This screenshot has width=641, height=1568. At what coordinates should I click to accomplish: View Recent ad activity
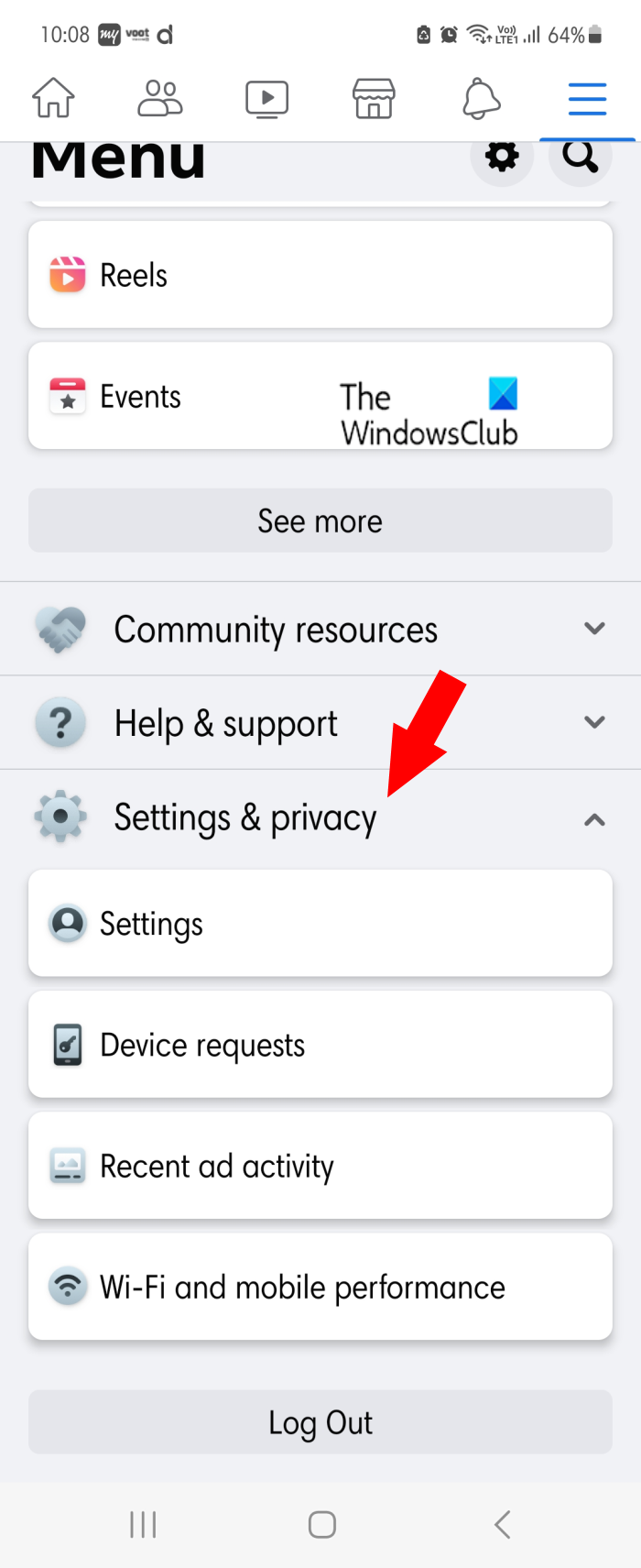(x=320, y=1165)
